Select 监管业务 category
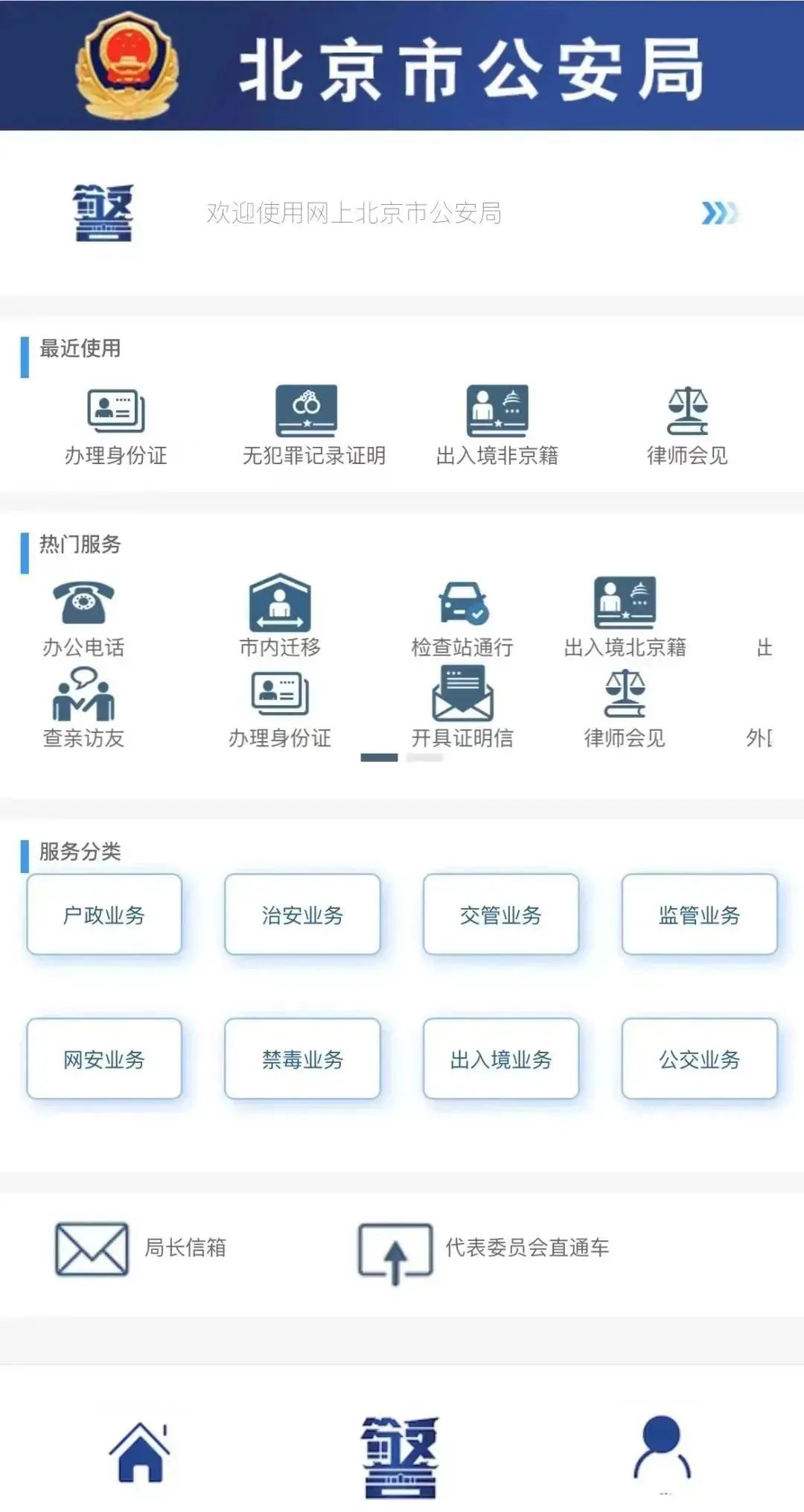Image resolution: width=804 pixels, height=1512 pixels. click(x=699, y=915)
